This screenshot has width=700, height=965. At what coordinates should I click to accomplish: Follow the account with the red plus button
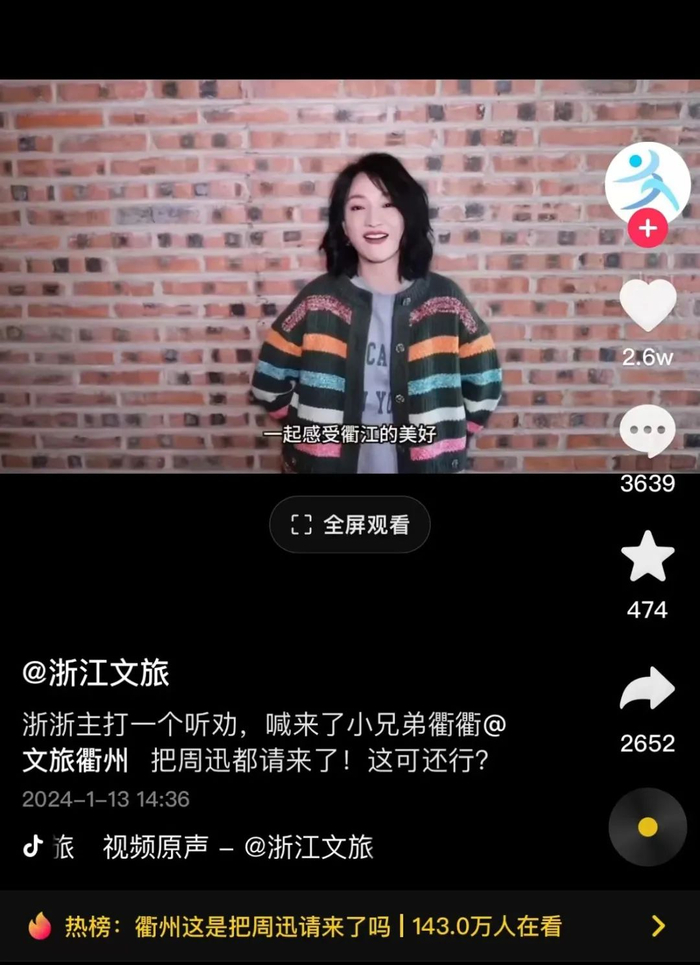647,228
